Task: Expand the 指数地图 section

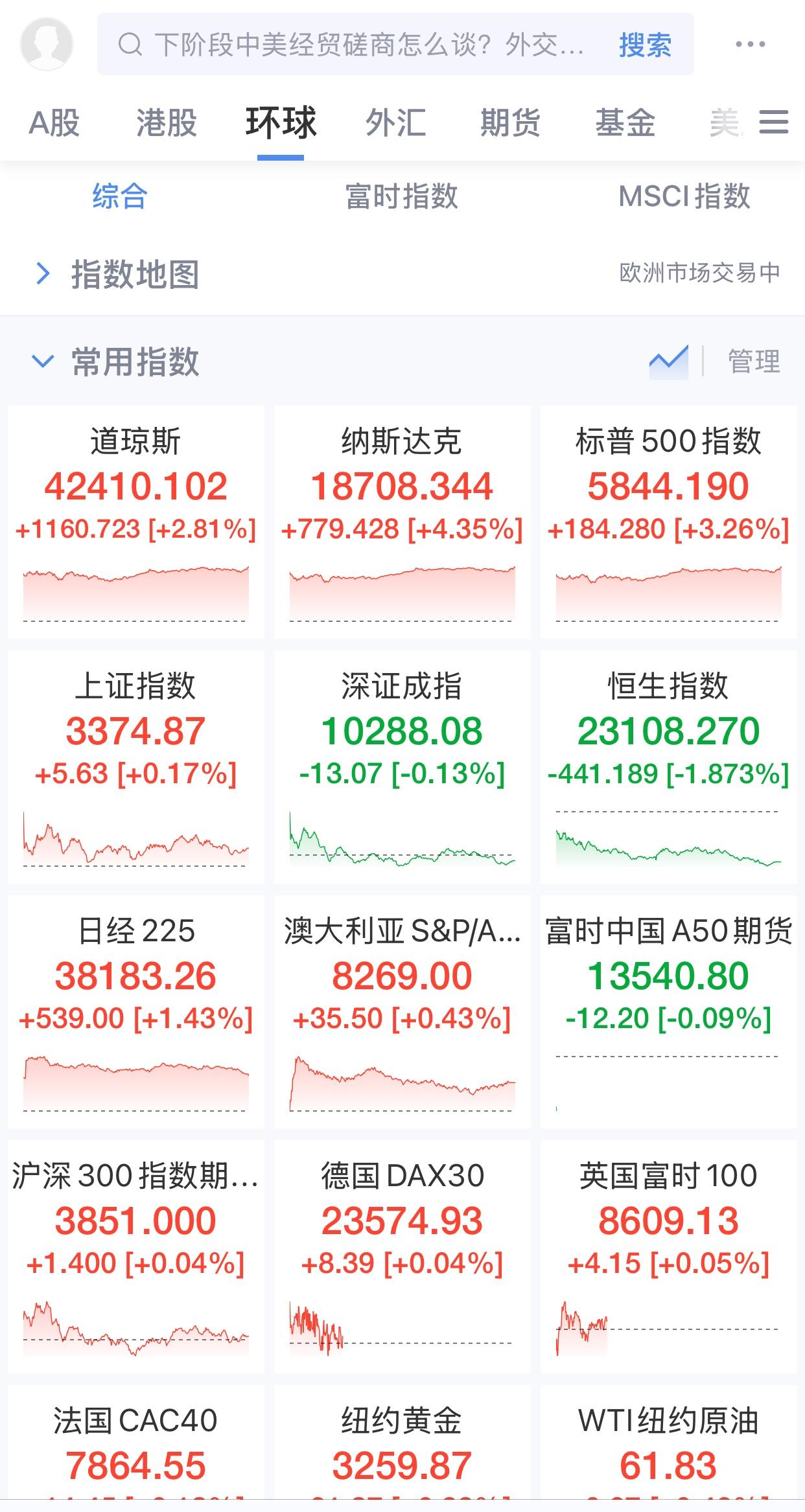Action: pyautogui.click(x=117, y=274)
